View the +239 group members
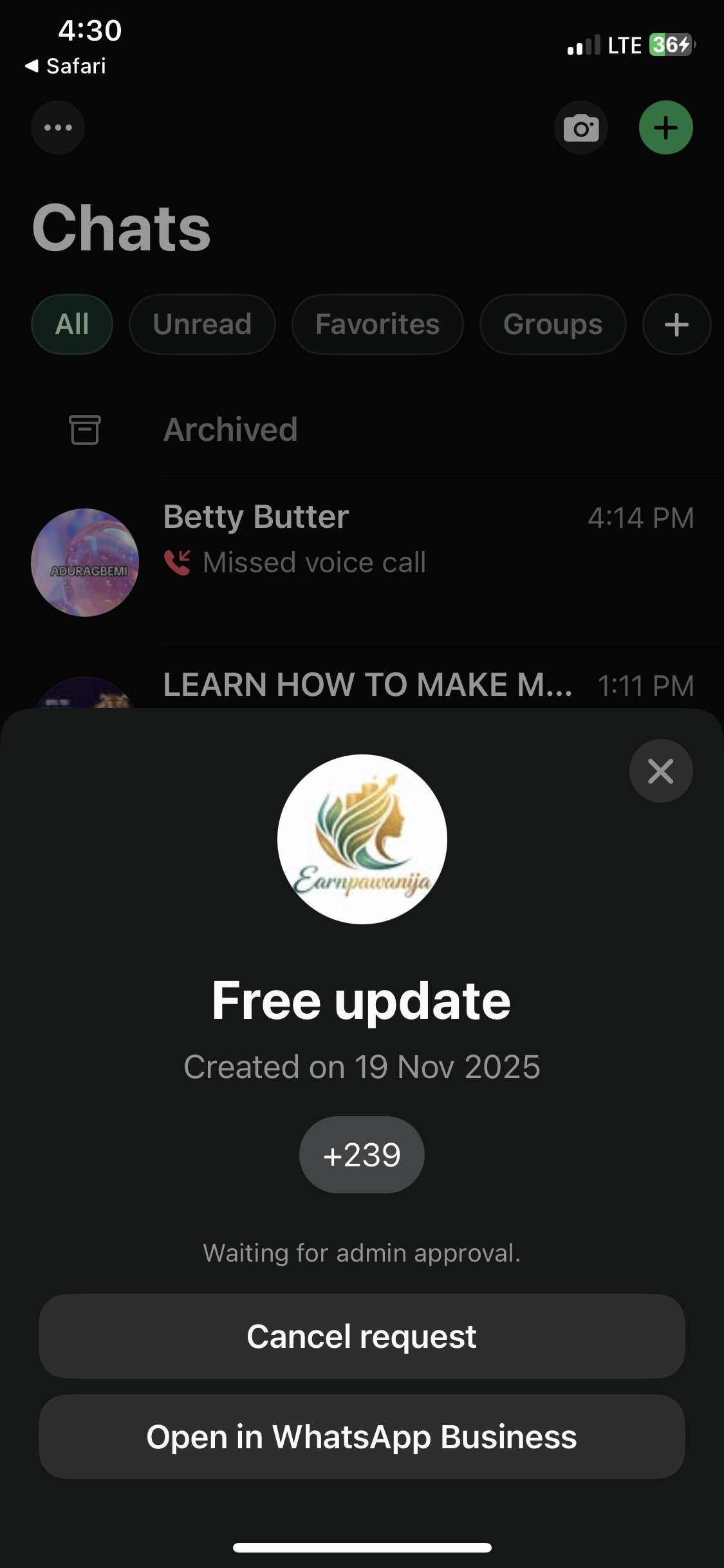The width and height of the screenshot is (724, 1568). tap(362, 1155)
